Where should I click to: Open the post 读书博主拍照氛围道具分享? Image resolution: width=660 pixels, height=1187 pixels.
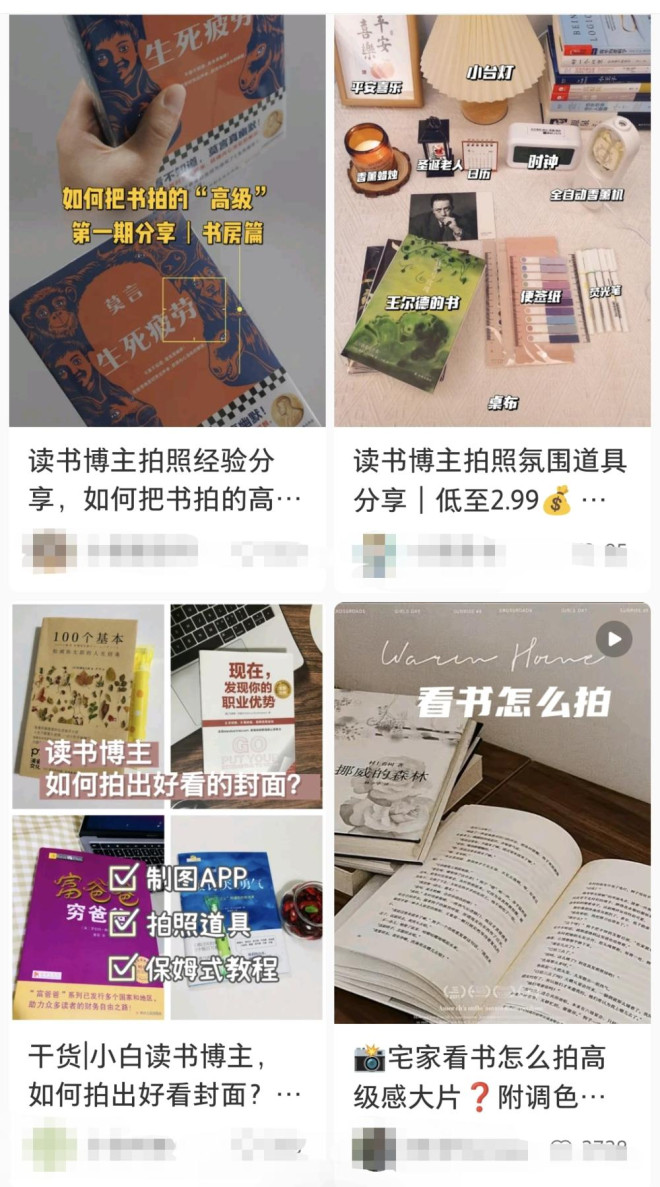(x=492, y=222)
